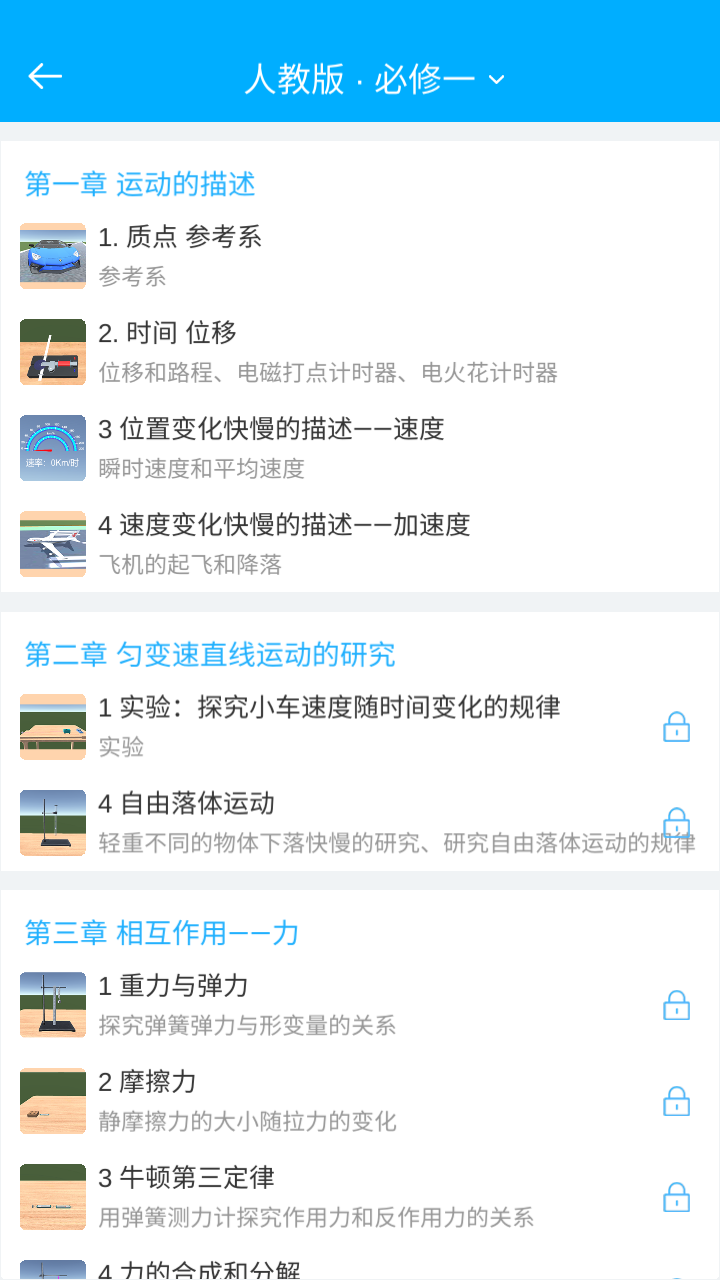Click the spring apparatus image for 重力与弹力
The width and height of the screenshot is (720, 1280).
pos(52,1004)
